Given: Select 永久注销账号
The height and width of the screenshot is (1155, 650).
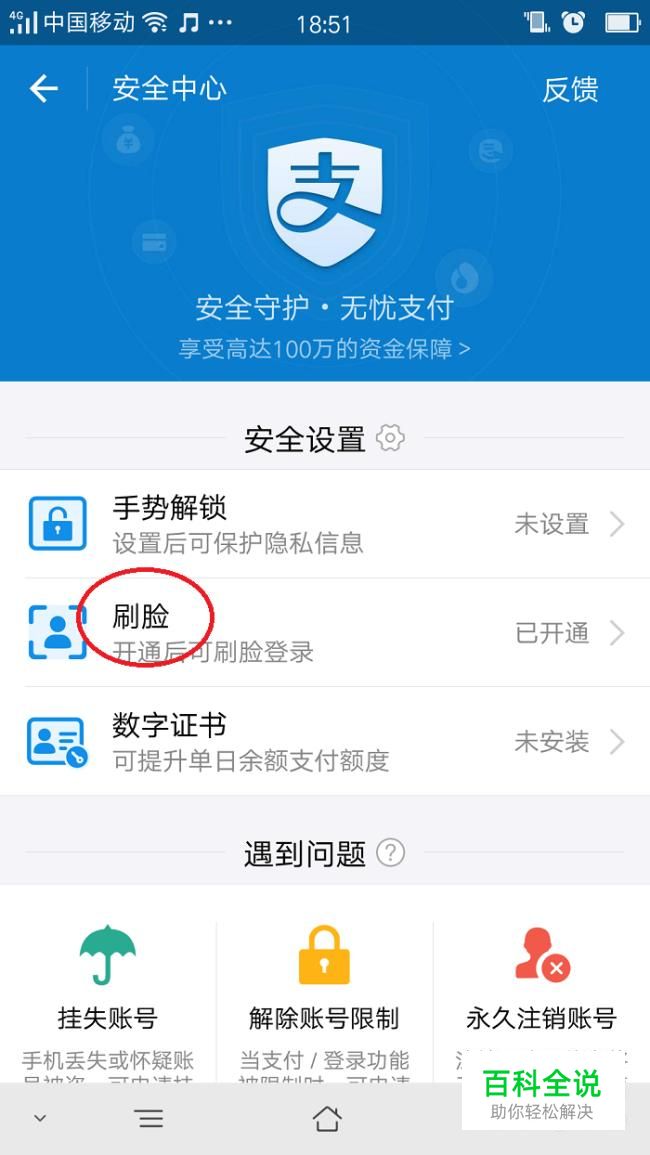Looking at the screenshot, I should click(542, 1002).
